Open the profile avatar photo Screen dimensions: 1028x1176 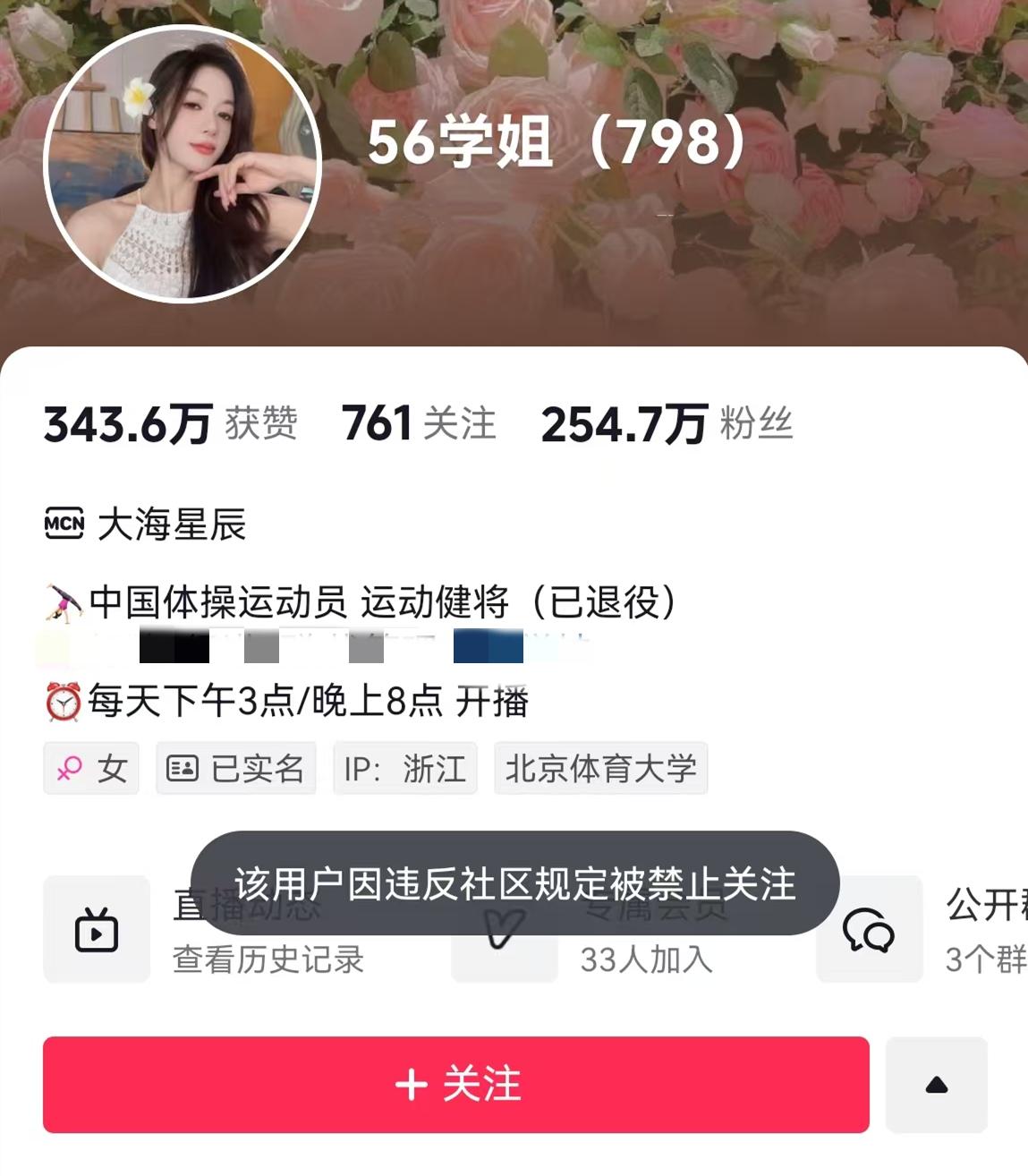tap(183, 164)
